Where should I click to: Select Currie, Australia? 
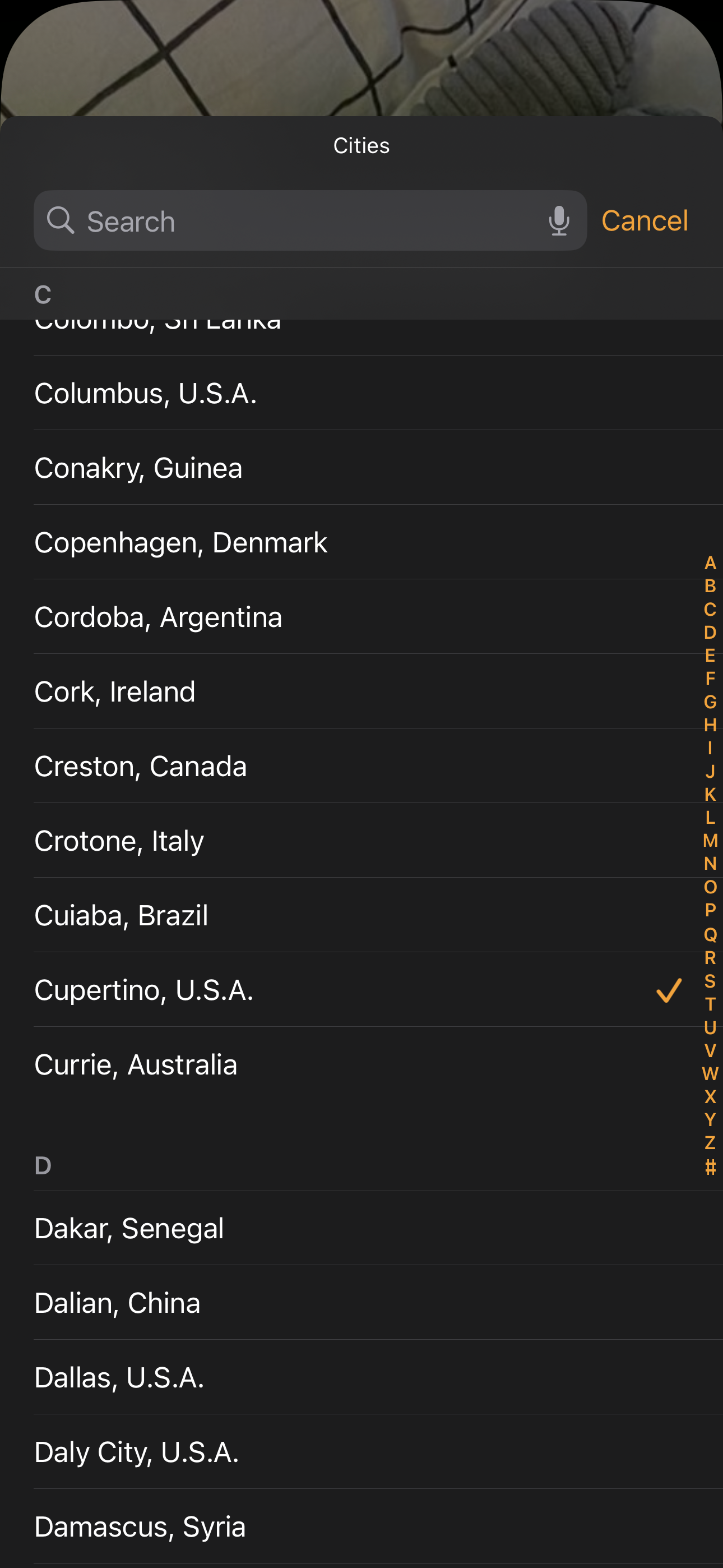tap(136, 1063)
